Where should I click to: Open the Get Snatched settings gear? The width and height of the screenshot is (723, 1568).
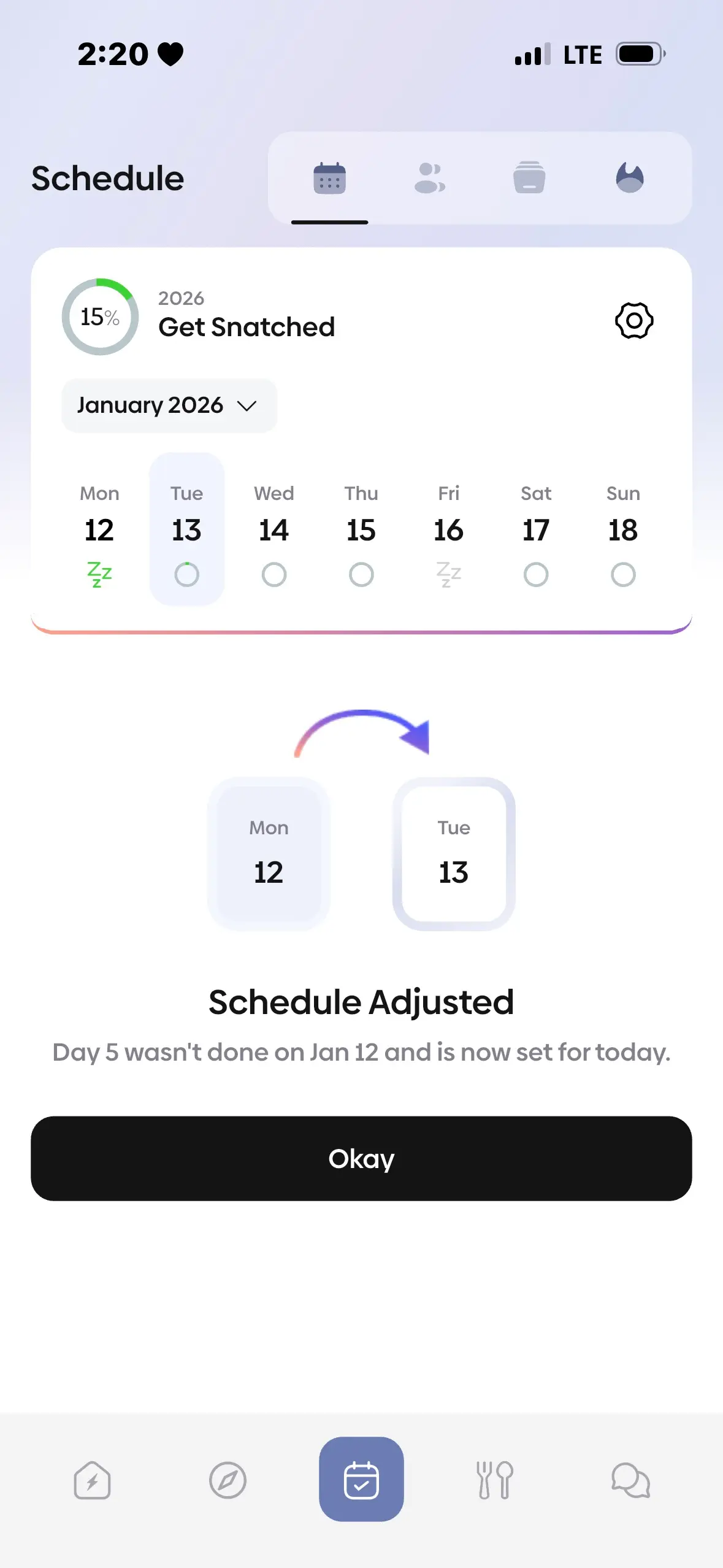click(x=633, y=320)
